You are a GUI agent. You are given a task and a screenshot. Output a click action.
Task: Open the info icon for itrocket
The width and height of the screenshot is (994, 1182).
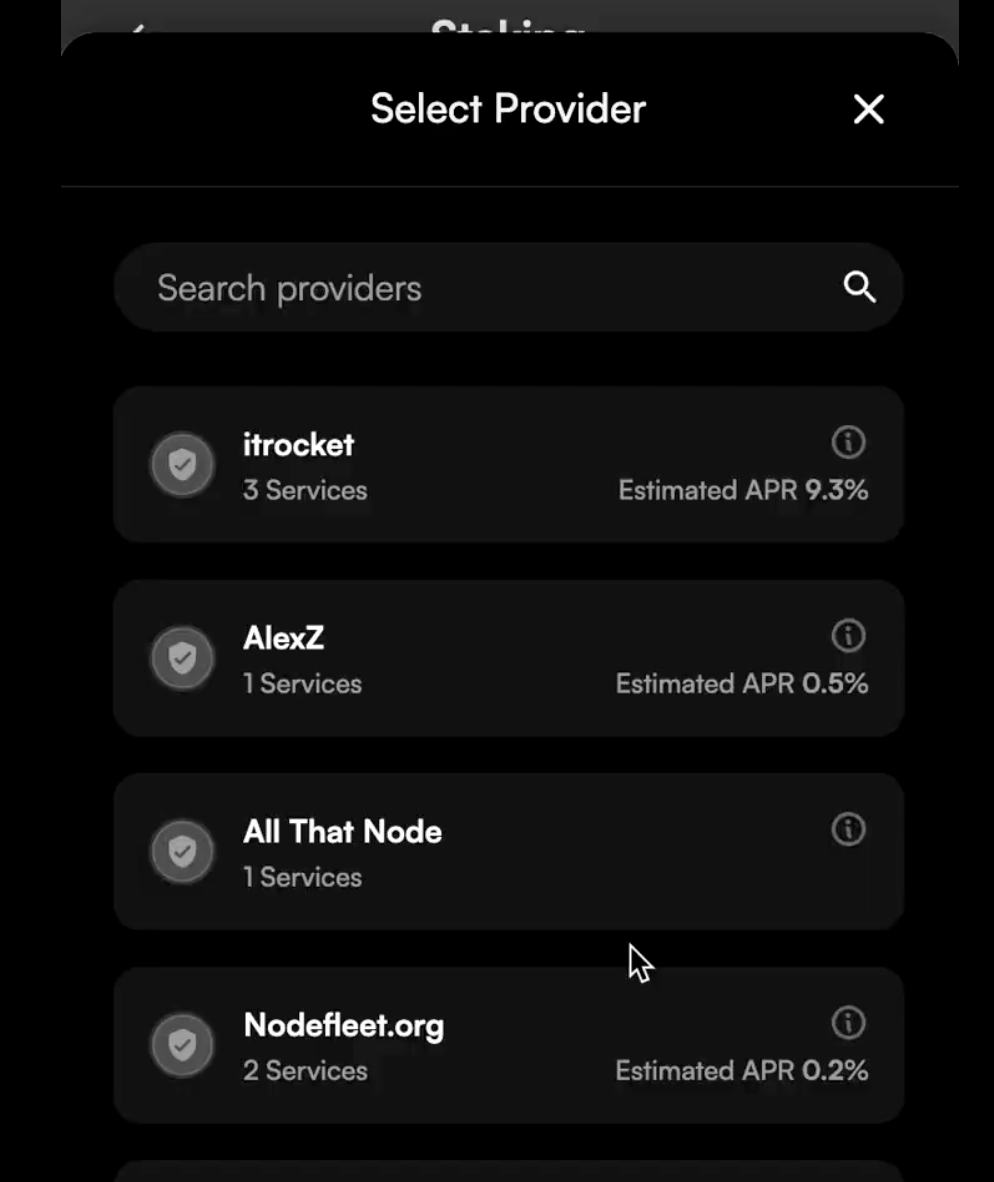pyautogui.click(x=848, y=443)
